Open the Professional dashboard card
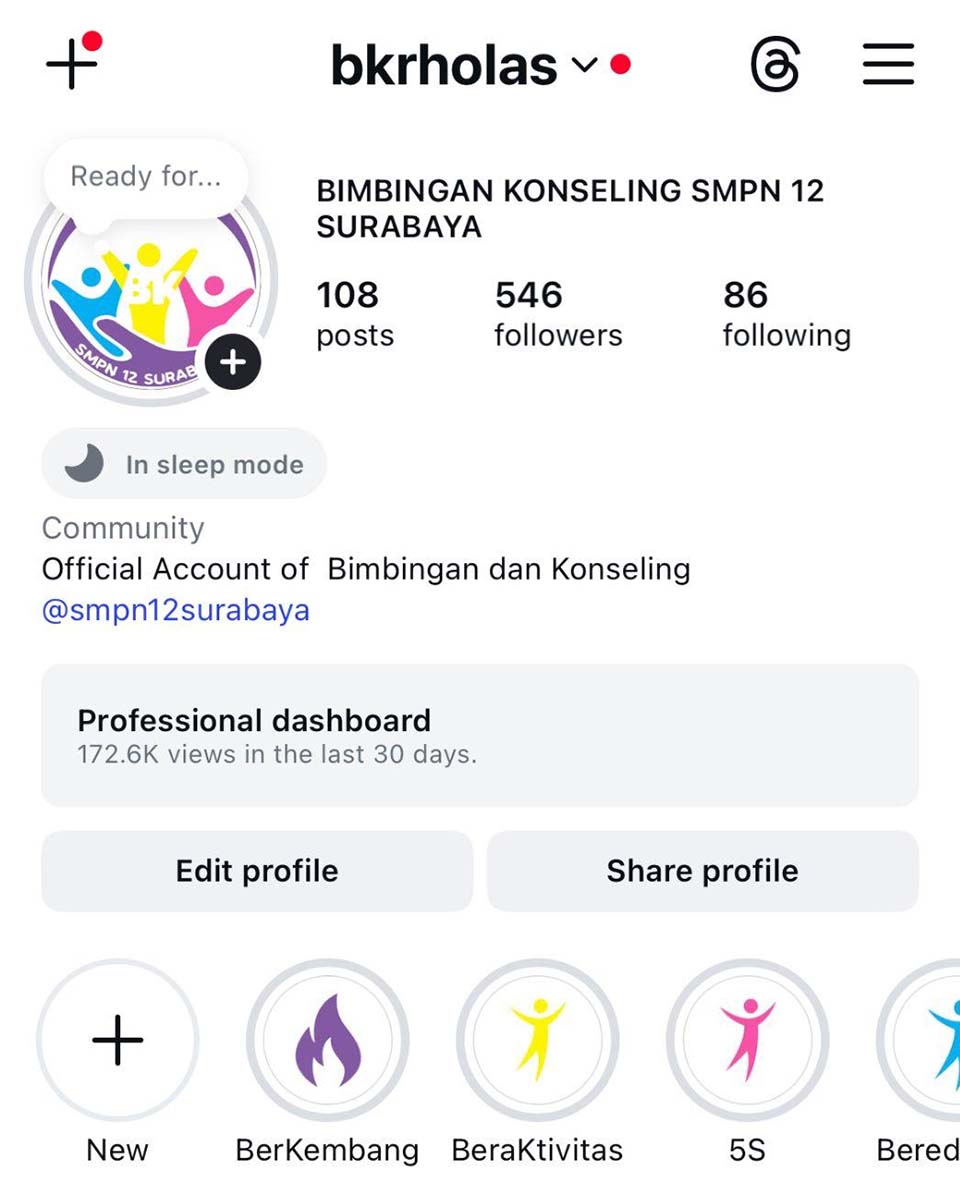Image resolution: width=960 pixels, height=1200 pixels. pos(479,735)
